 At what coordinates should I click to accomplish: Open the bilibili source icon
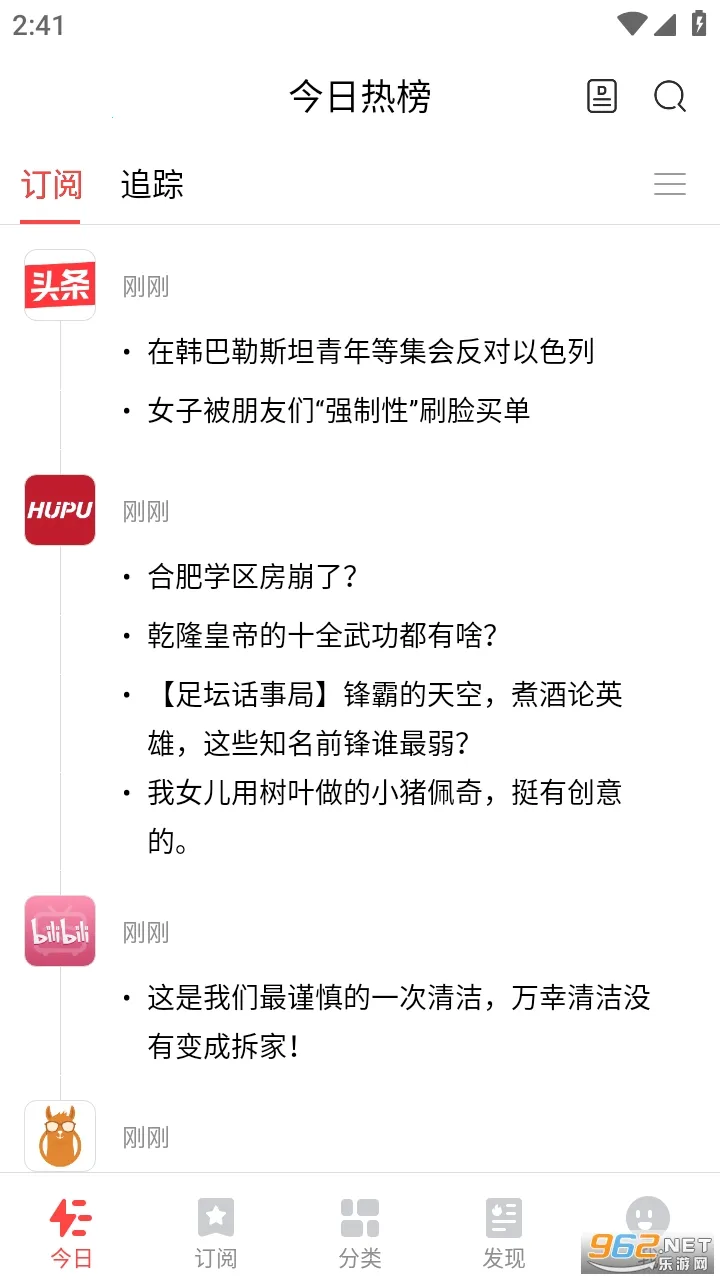60,931
